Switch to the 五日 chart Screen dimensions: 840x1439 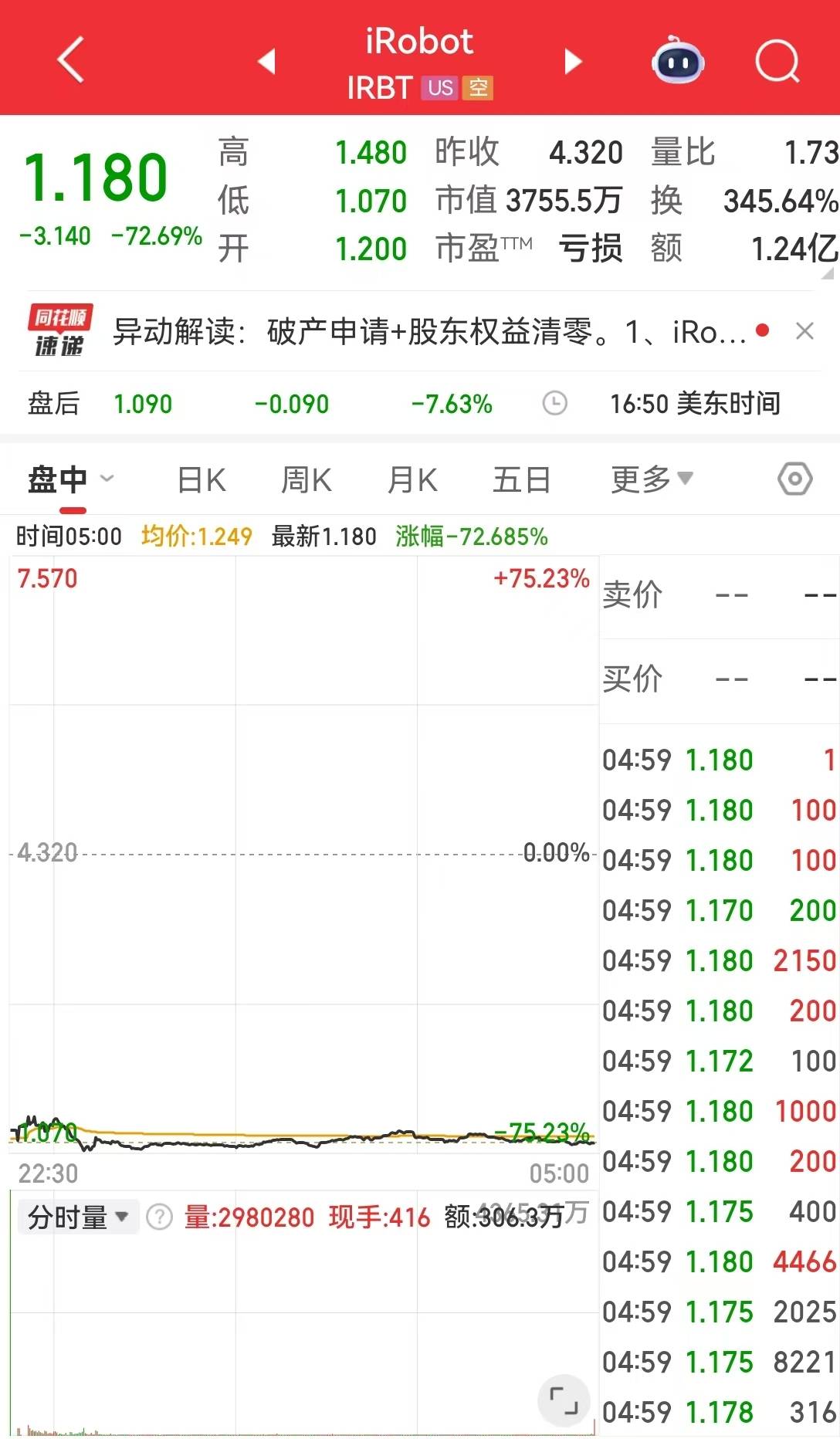point(521,480)
